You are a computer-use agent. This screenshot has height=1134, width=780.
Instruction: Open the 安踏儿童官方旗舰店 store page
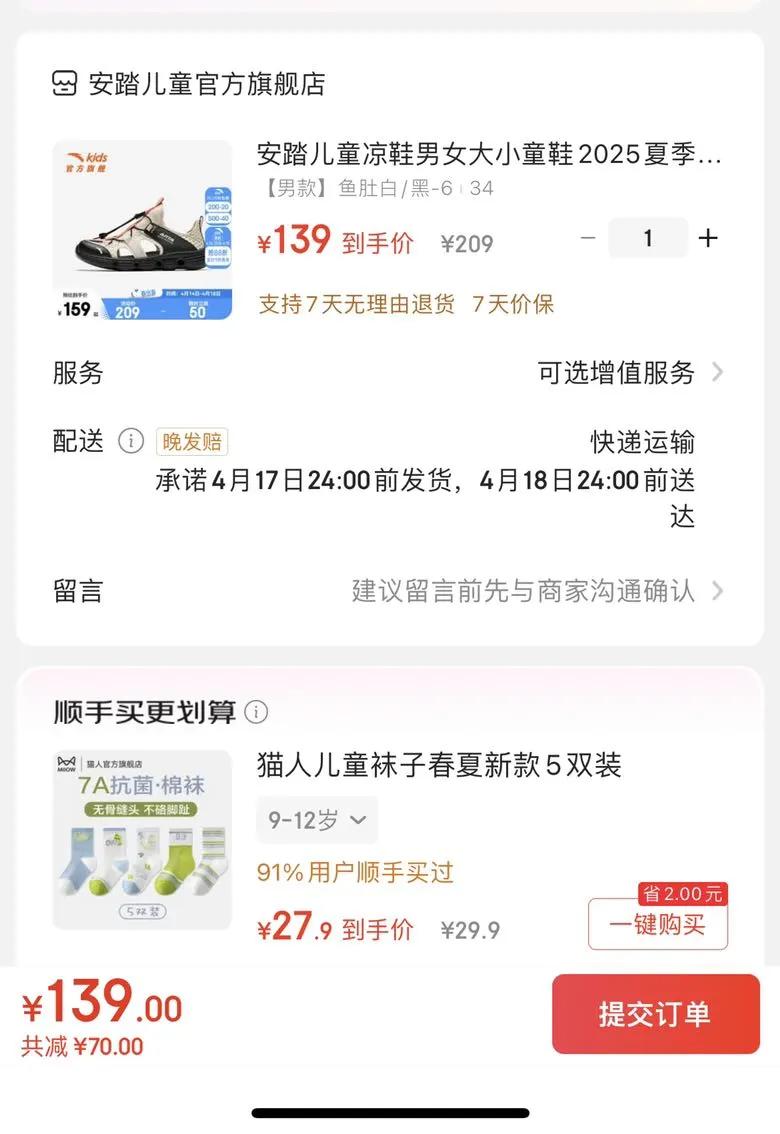[x=189, y=84]
